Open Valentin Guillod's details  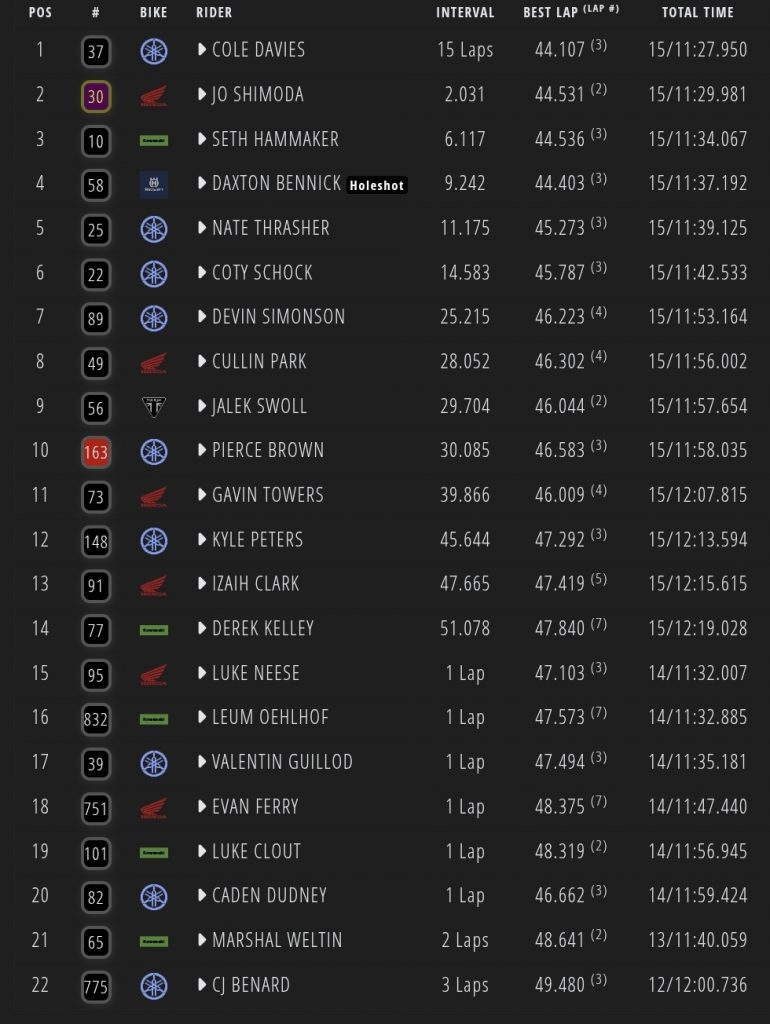click(202, 762)
